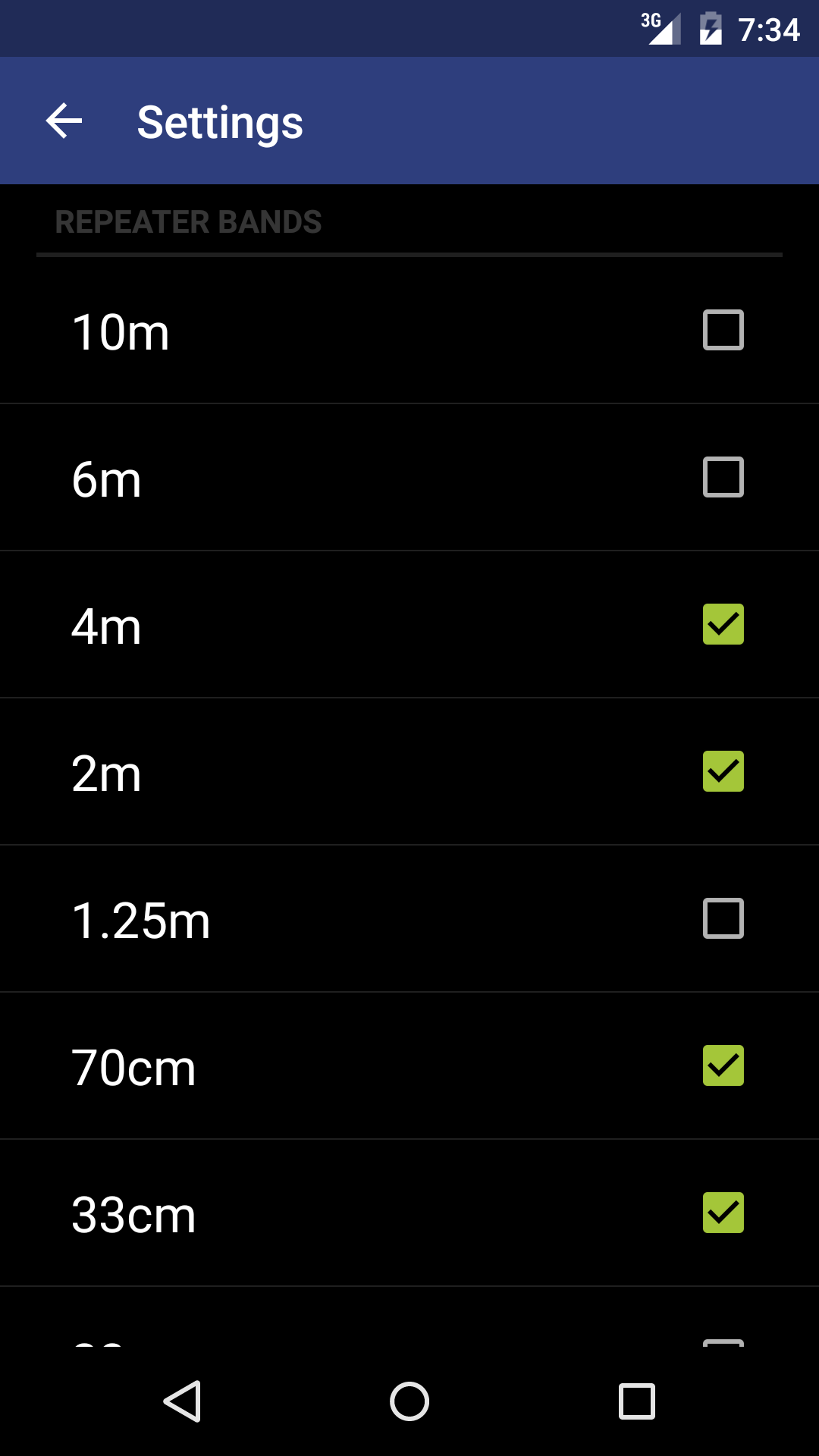Tap the Android back navigation triangle
Screen dimensions: 819x1456
[184, 1401]
